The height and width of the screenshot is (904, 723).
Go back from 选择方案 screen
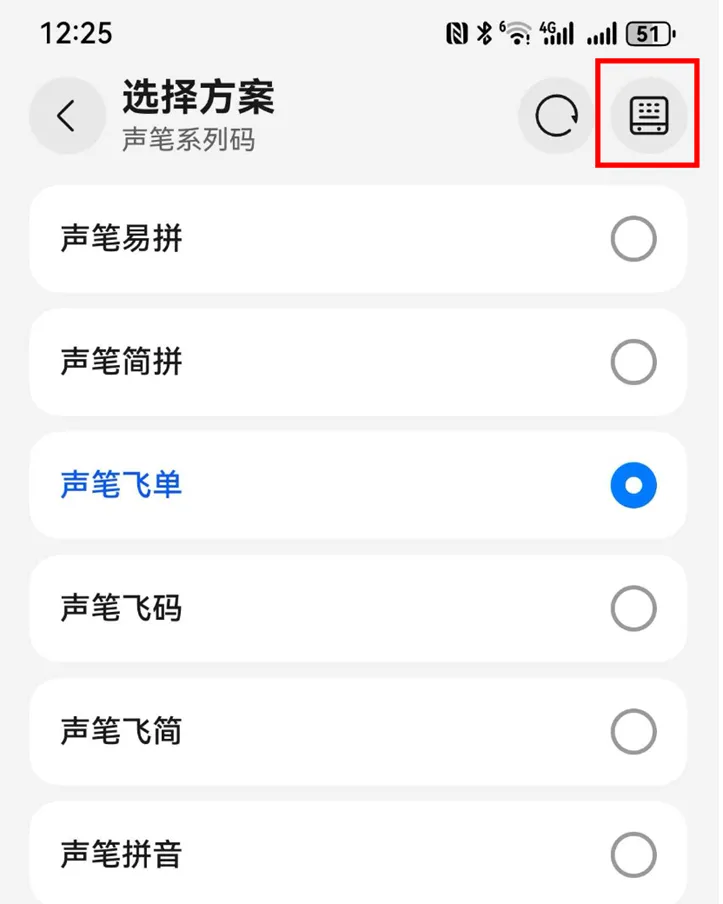pyautogui.click(x=67, y=117)
